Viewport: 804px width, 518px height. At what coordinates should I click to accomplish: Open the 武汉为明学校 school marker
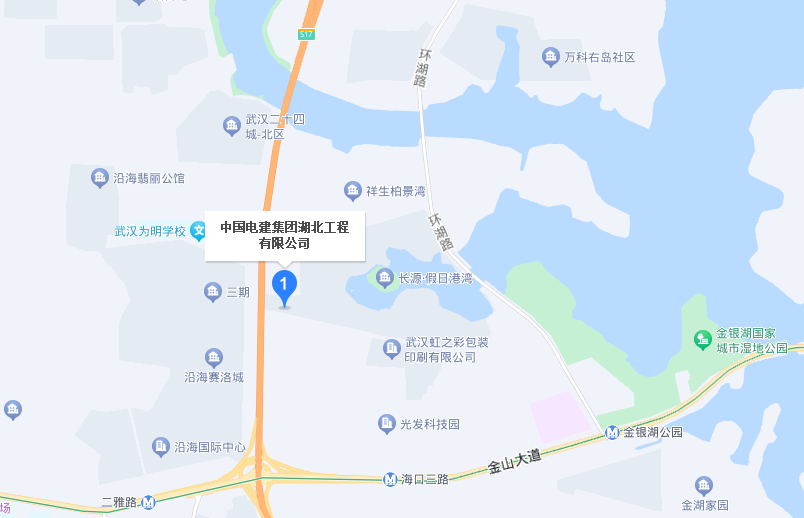pyautogui.click(x=199, y=231)
